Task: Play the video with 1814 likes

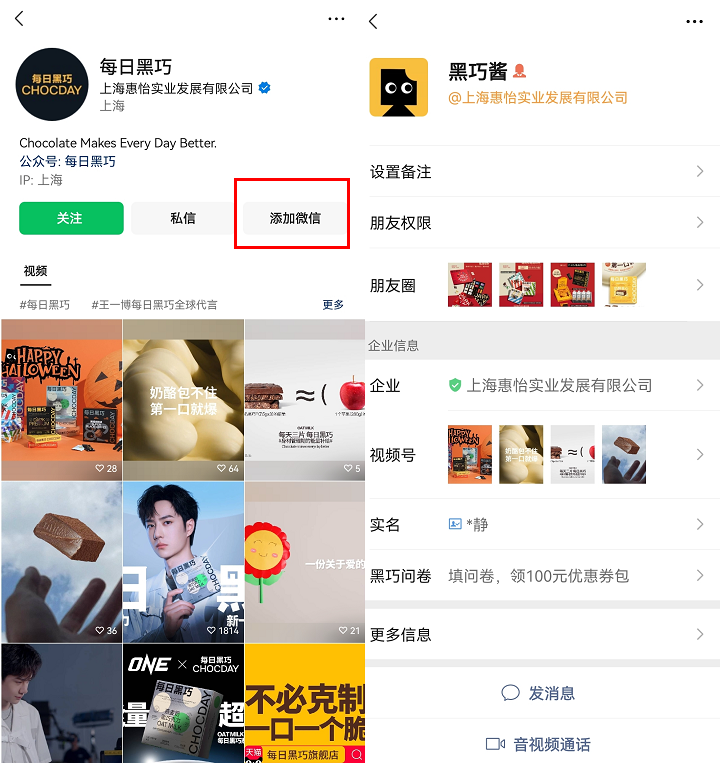Action: pos(183,562)
